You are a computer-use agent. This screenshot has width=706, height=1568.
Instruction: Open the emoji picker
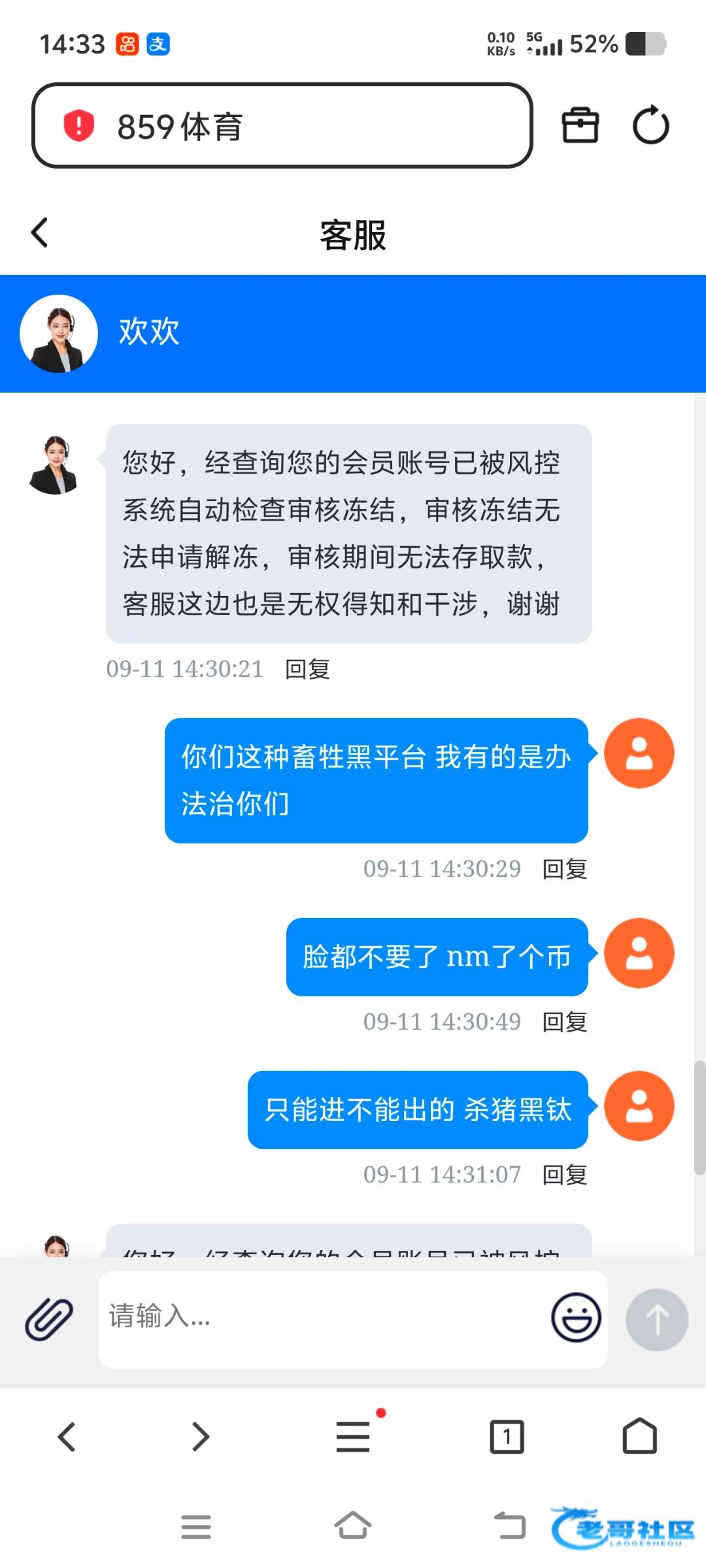576,1318
